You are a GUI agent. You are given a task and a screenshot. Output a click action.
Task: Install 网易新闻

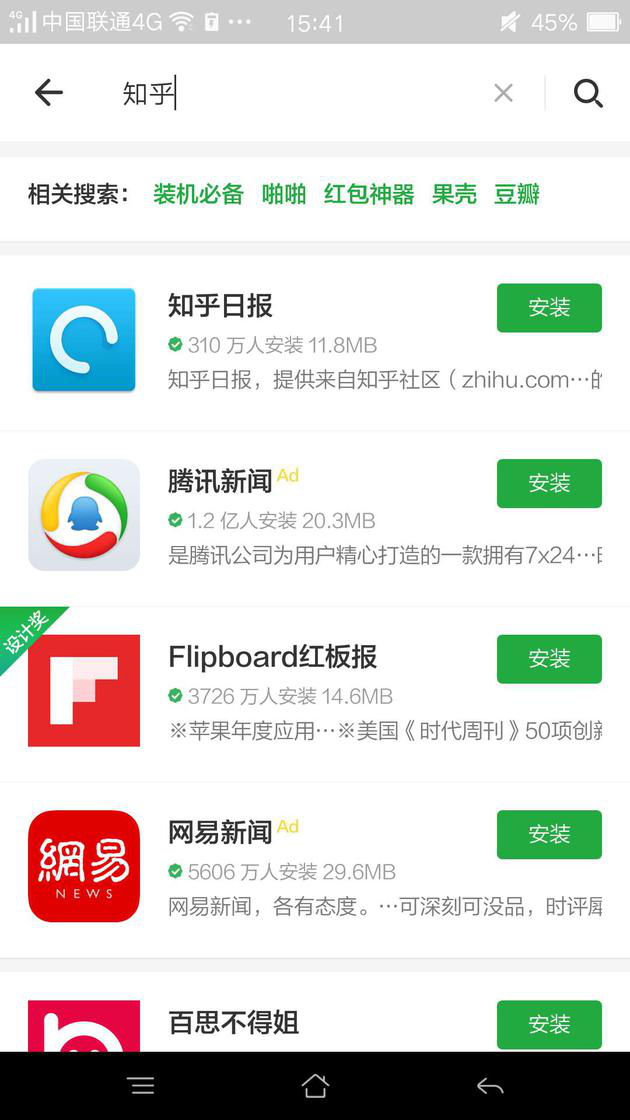[x=549, y=835]
